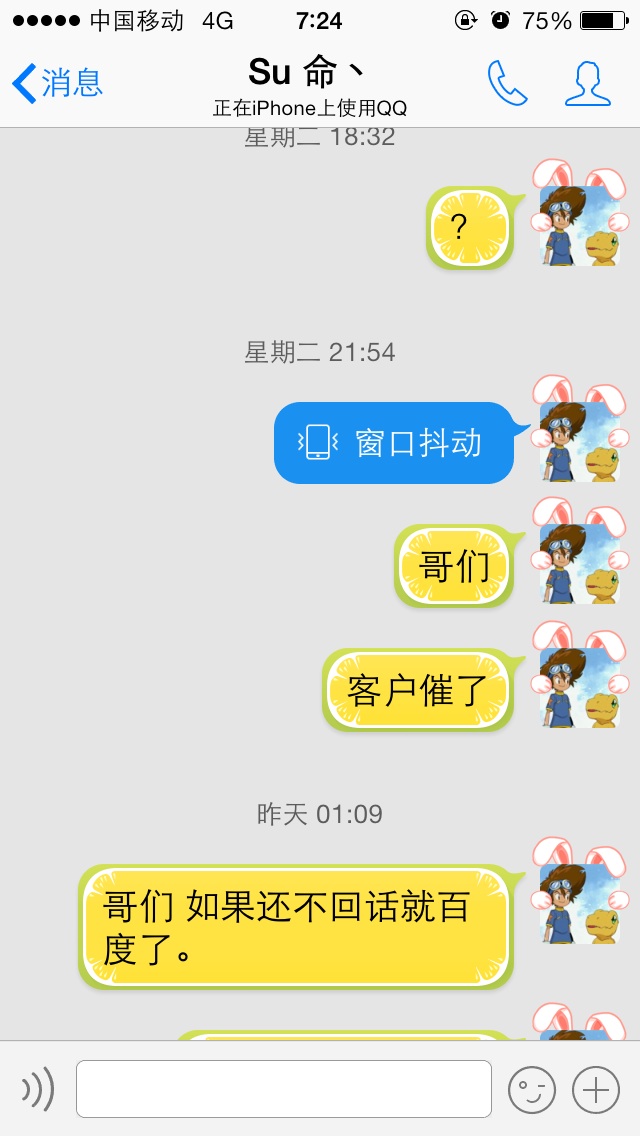Open the contact profile icon
Screen dimensions: 640x1136
(x=588, y=83)
